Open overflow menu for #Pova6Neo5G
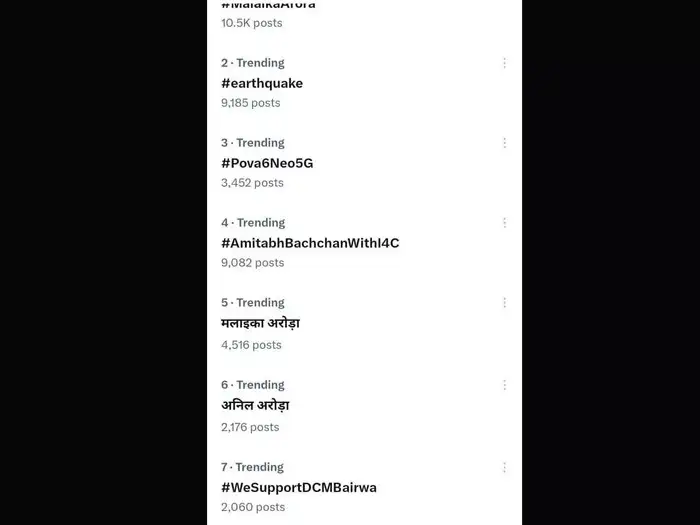700x525 pixels. [x=504, y=143]
